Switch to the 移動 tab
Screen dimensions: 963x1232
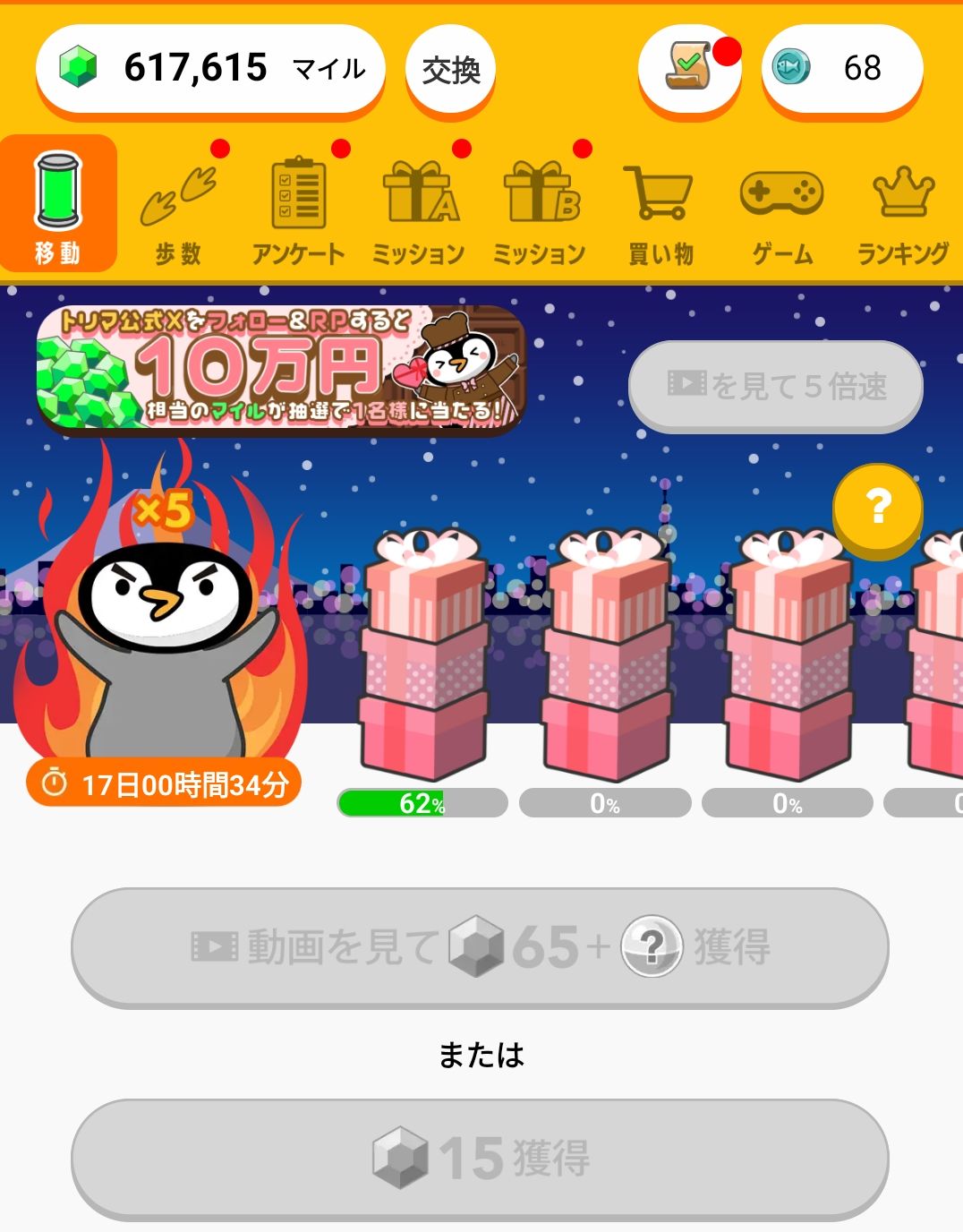58,206
